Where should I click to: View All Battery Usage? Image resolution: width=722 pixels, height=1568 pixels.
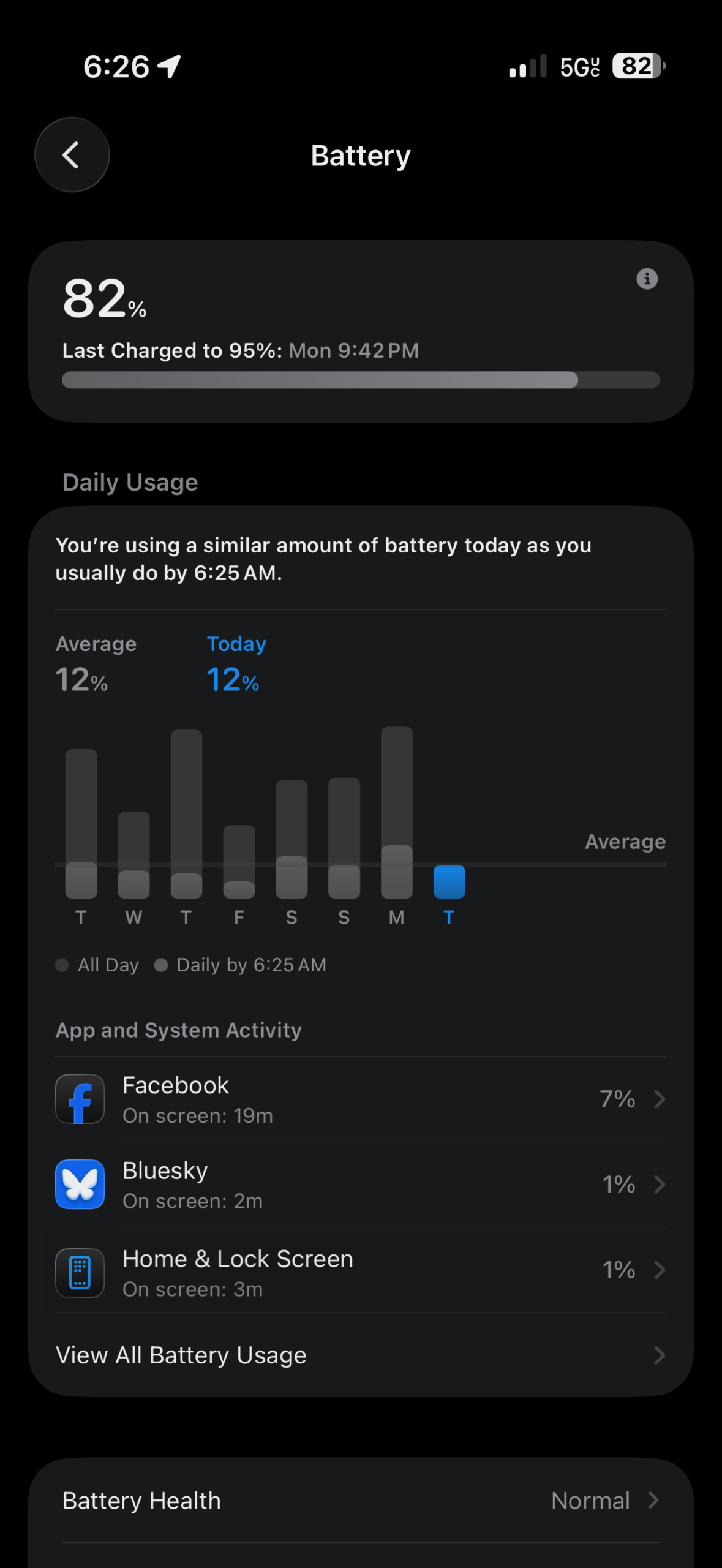[x=360, y=1355]
